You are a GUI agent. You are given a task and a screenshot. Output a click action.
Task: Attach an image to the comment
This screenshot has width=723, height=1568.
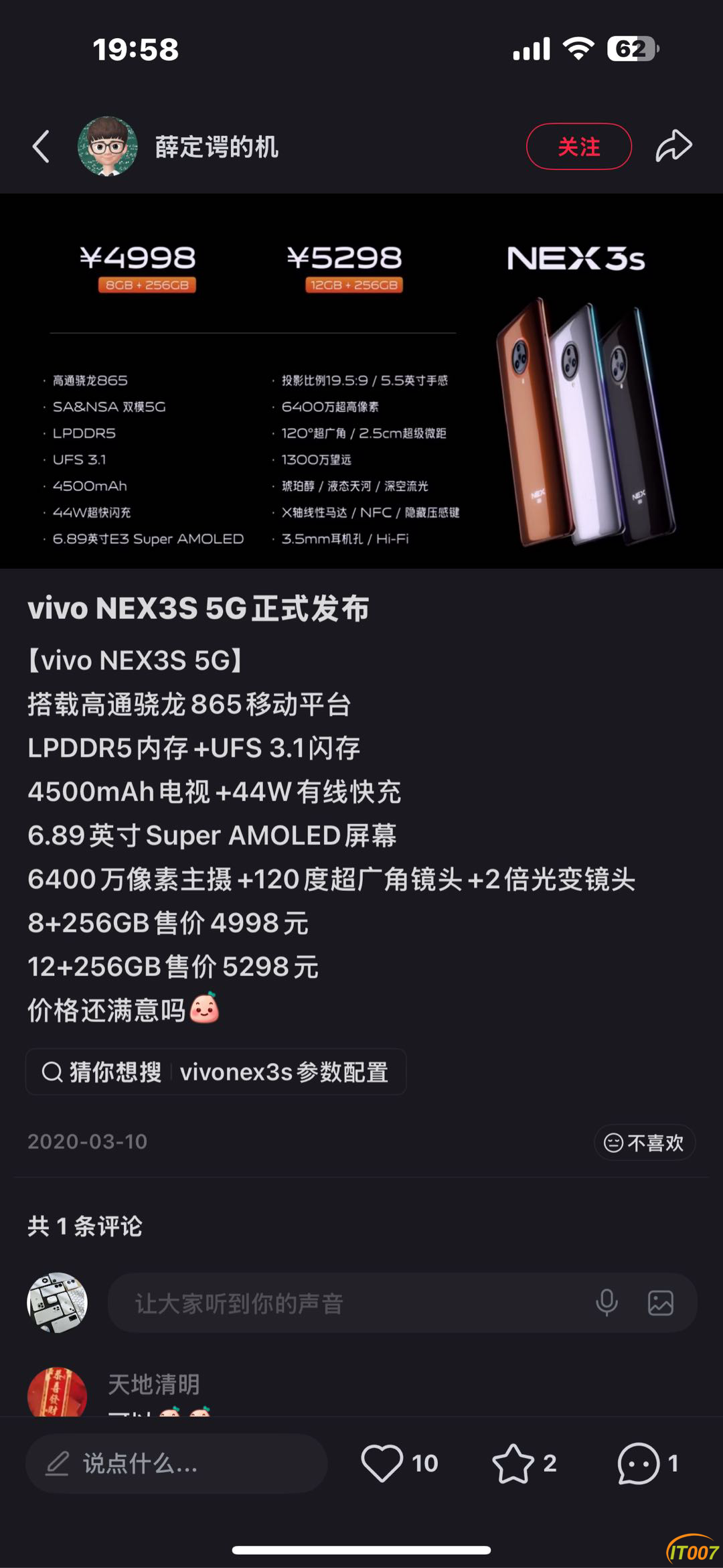tap(660, 1303)
